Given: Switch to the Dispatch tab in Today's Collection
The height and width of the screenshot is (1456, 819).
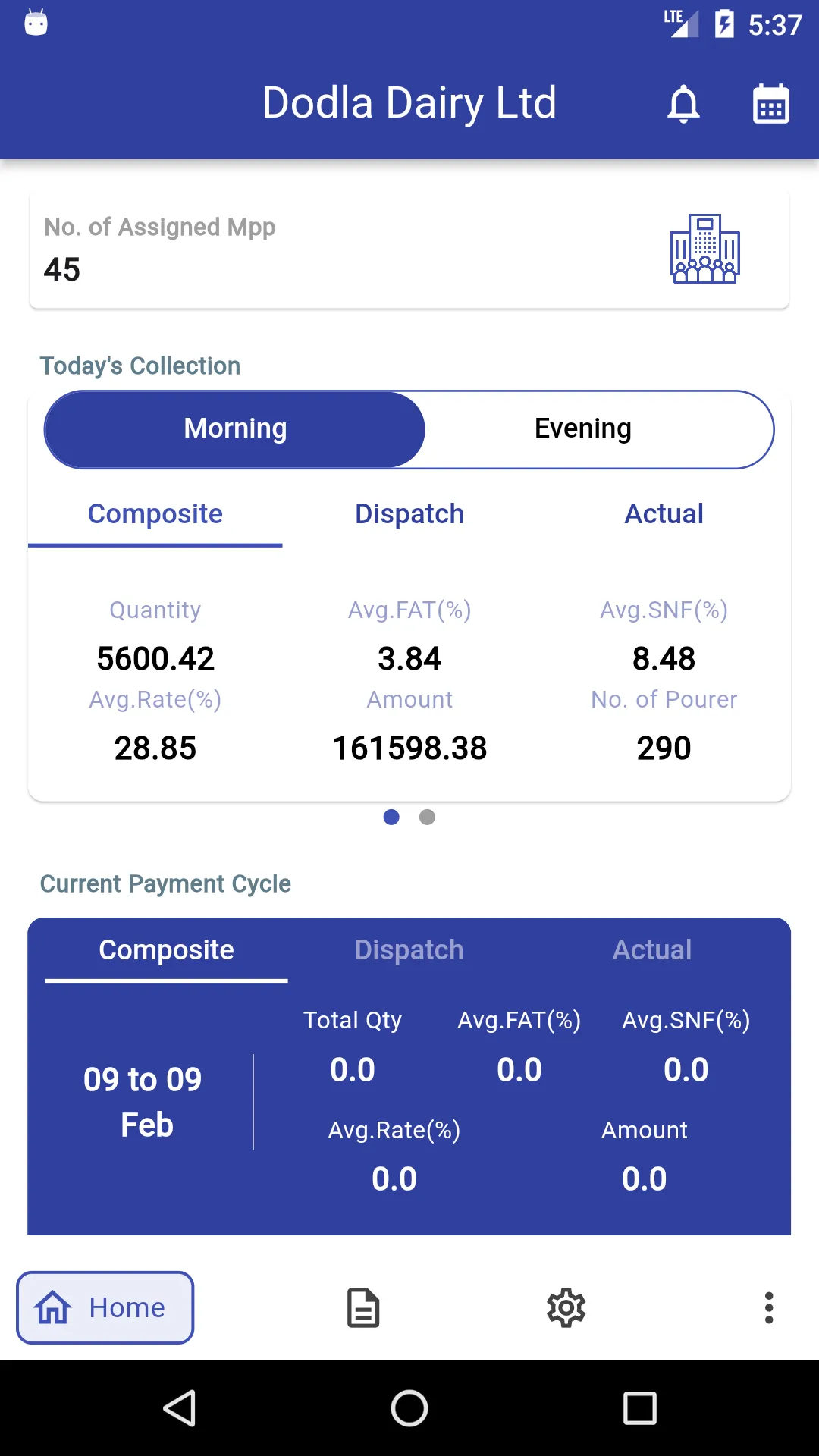Looking at the screenshot, I should click(409, 513).
